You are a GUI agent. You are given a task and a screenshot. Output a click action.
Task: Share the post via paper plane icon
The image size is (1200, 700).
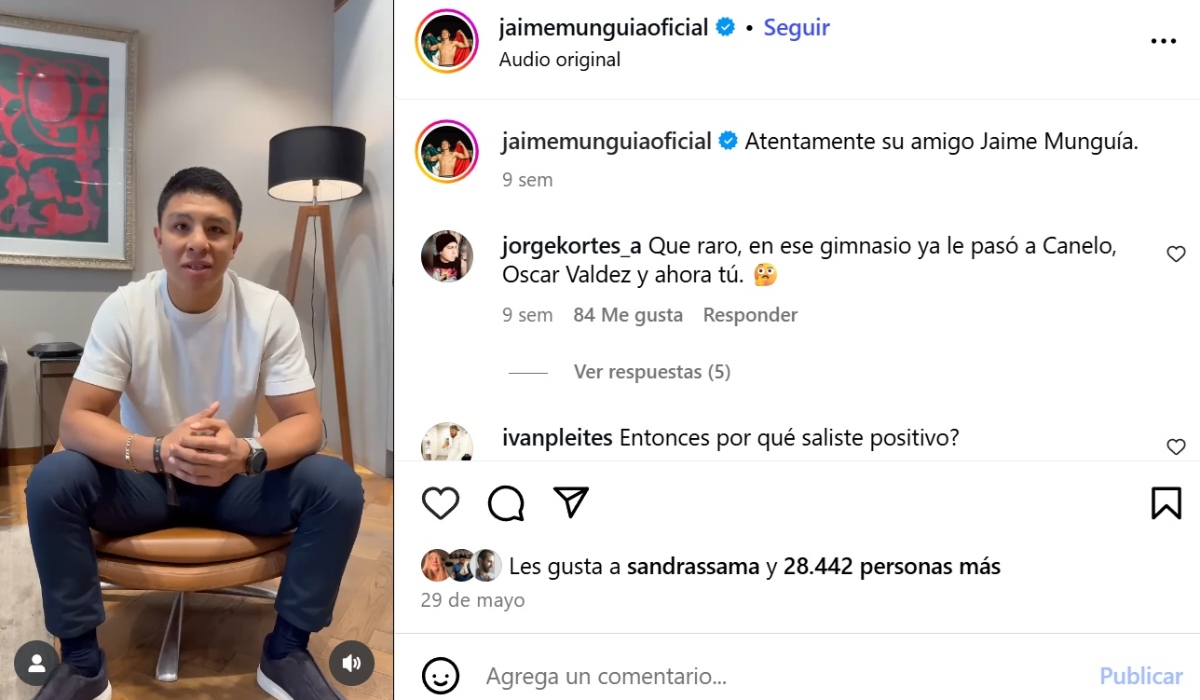point(571,503)
